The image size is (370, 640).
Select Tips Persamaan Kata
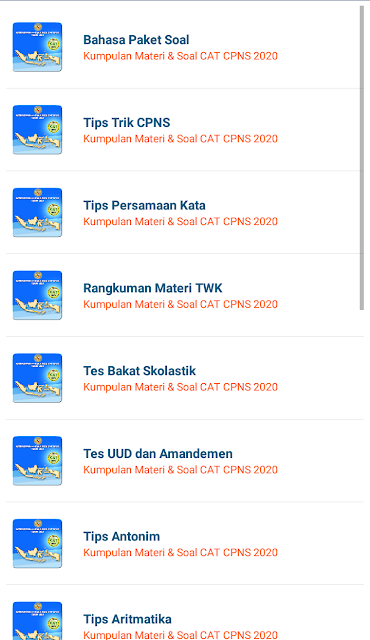[185, 213]
